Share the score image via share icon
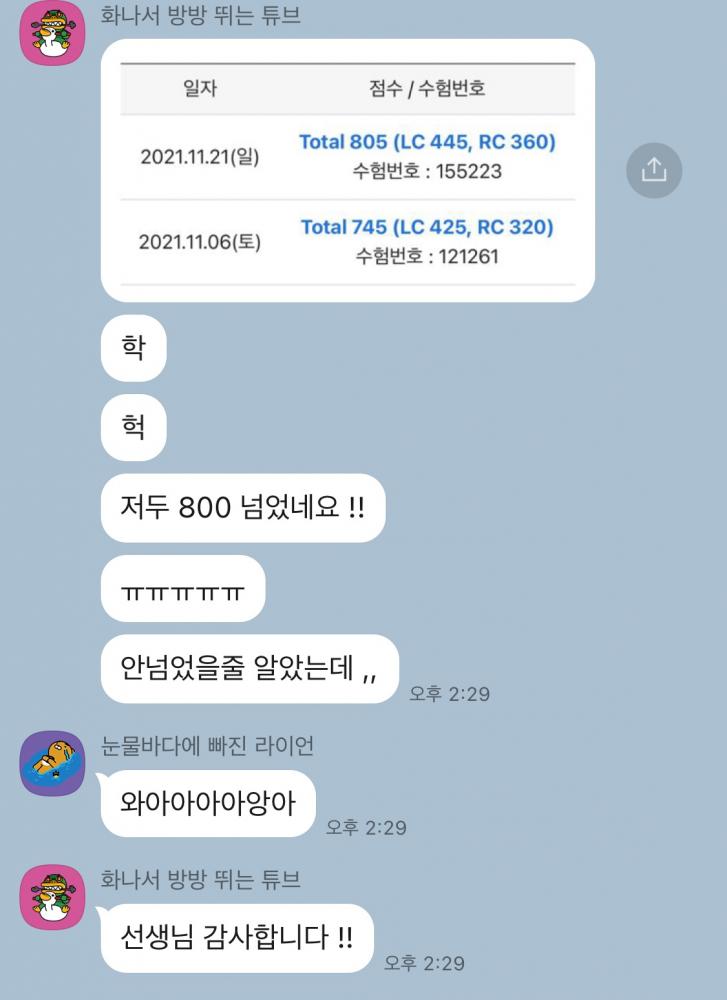The image size is (727, 1000). (x=654, y=170)
